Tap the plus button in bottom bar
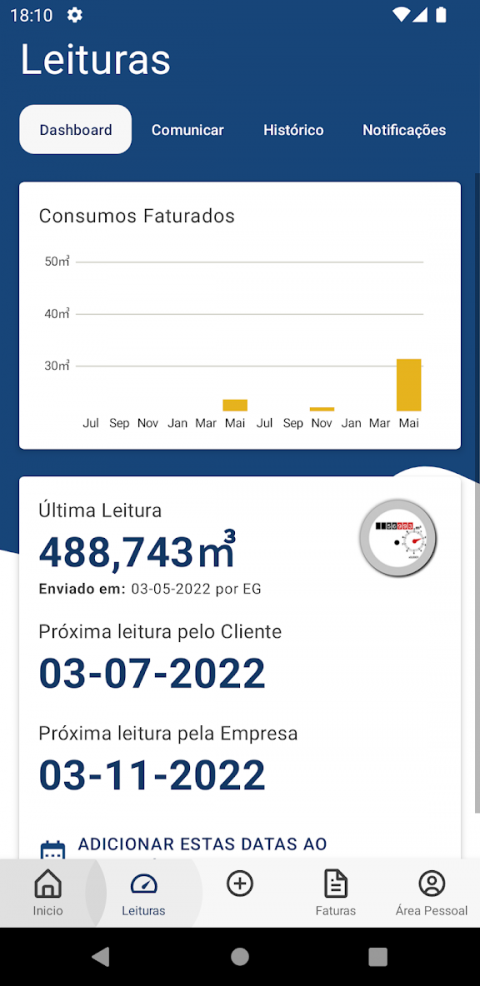 click(240, 884)
